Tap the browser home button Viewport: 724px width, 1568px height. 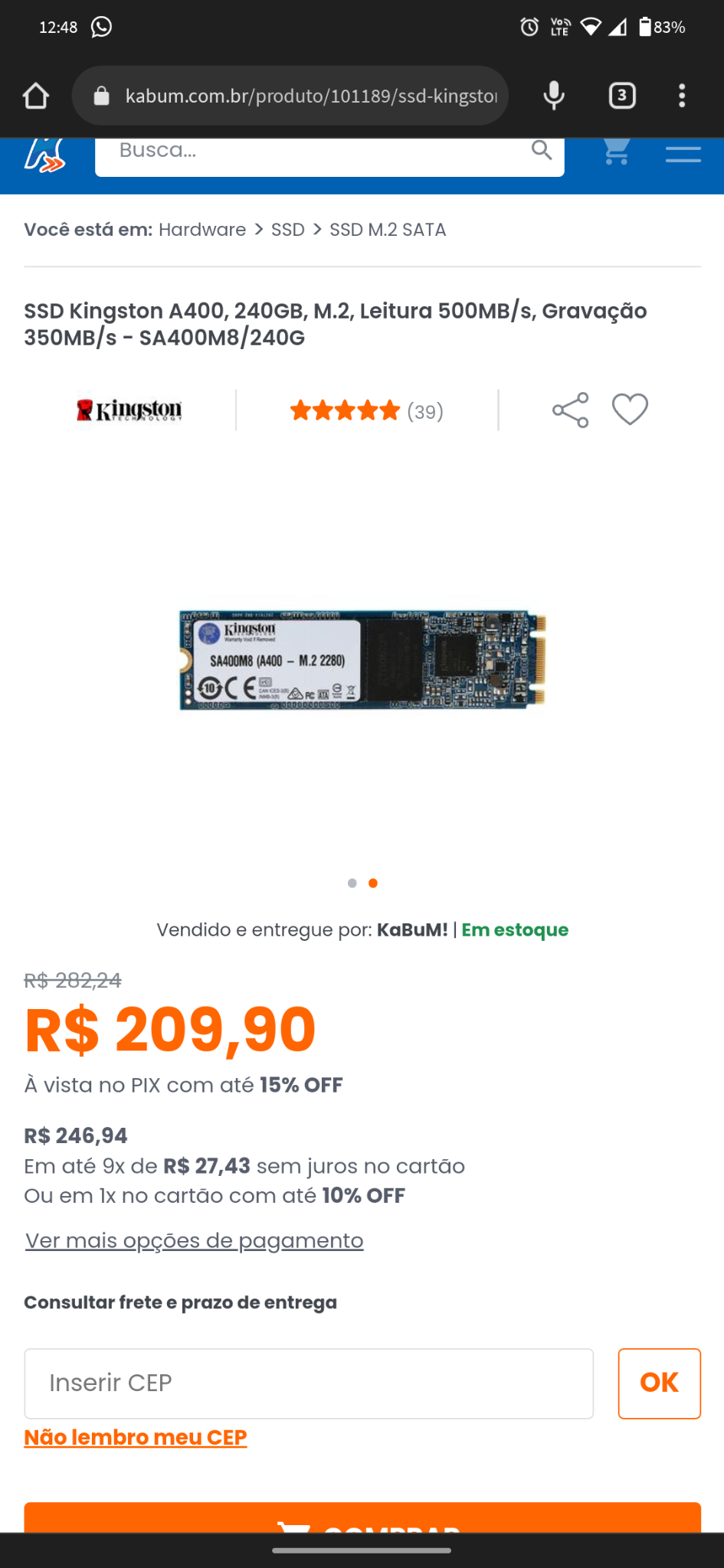(36, 96)
